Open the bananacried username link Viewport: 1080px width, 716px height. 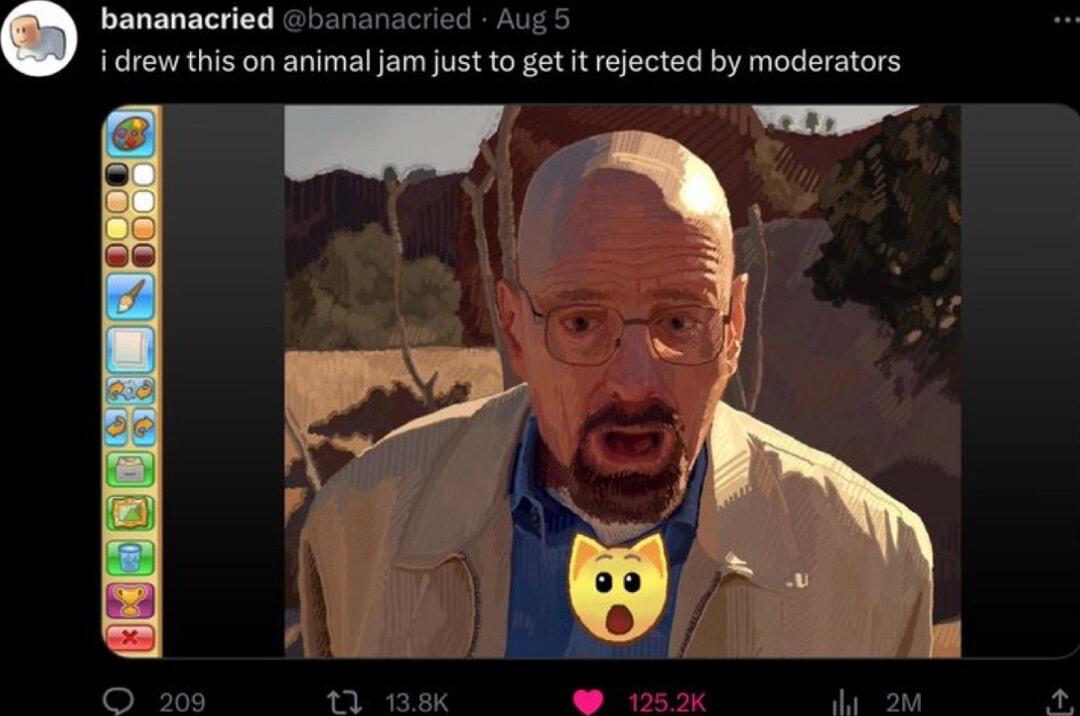click(187, 18)
